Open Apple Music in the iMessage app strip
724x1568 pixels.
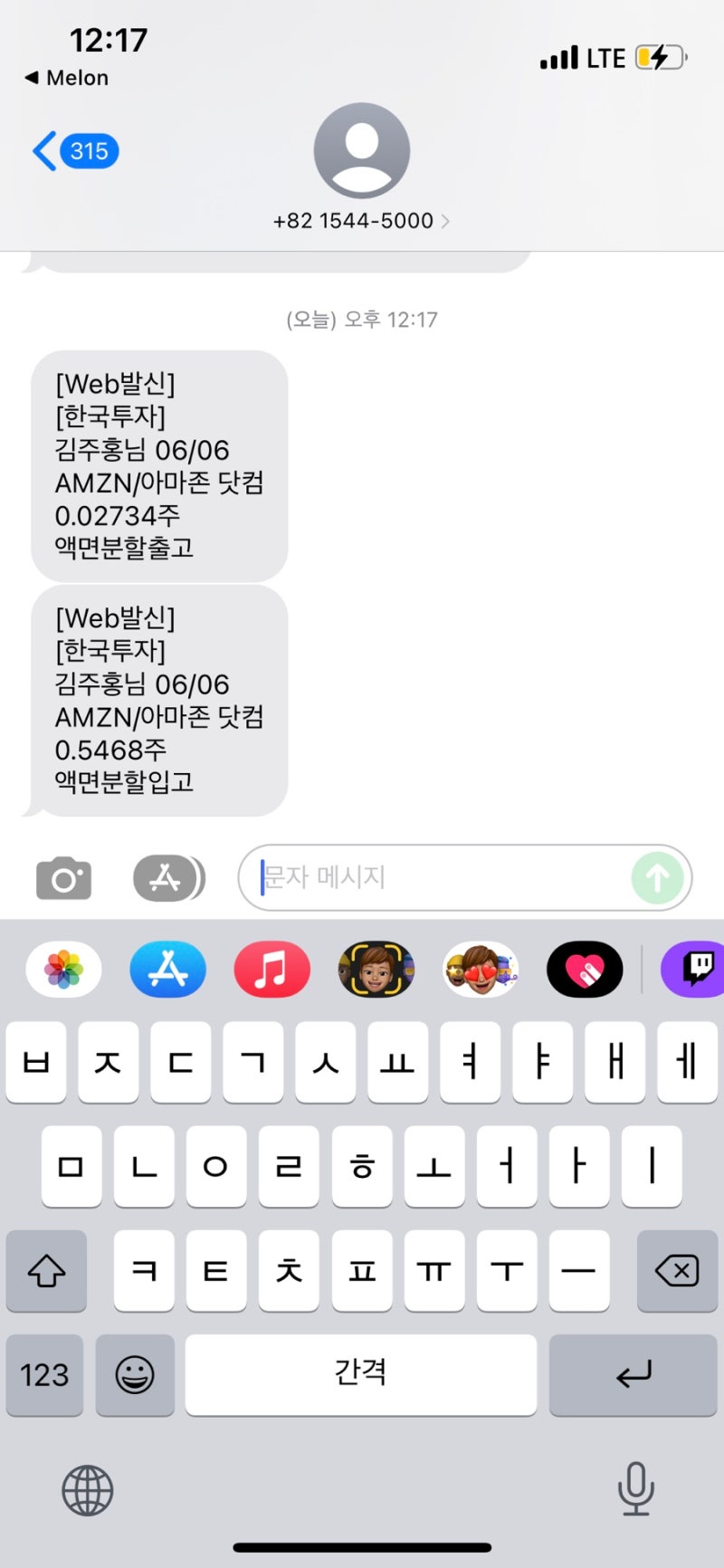271,969
